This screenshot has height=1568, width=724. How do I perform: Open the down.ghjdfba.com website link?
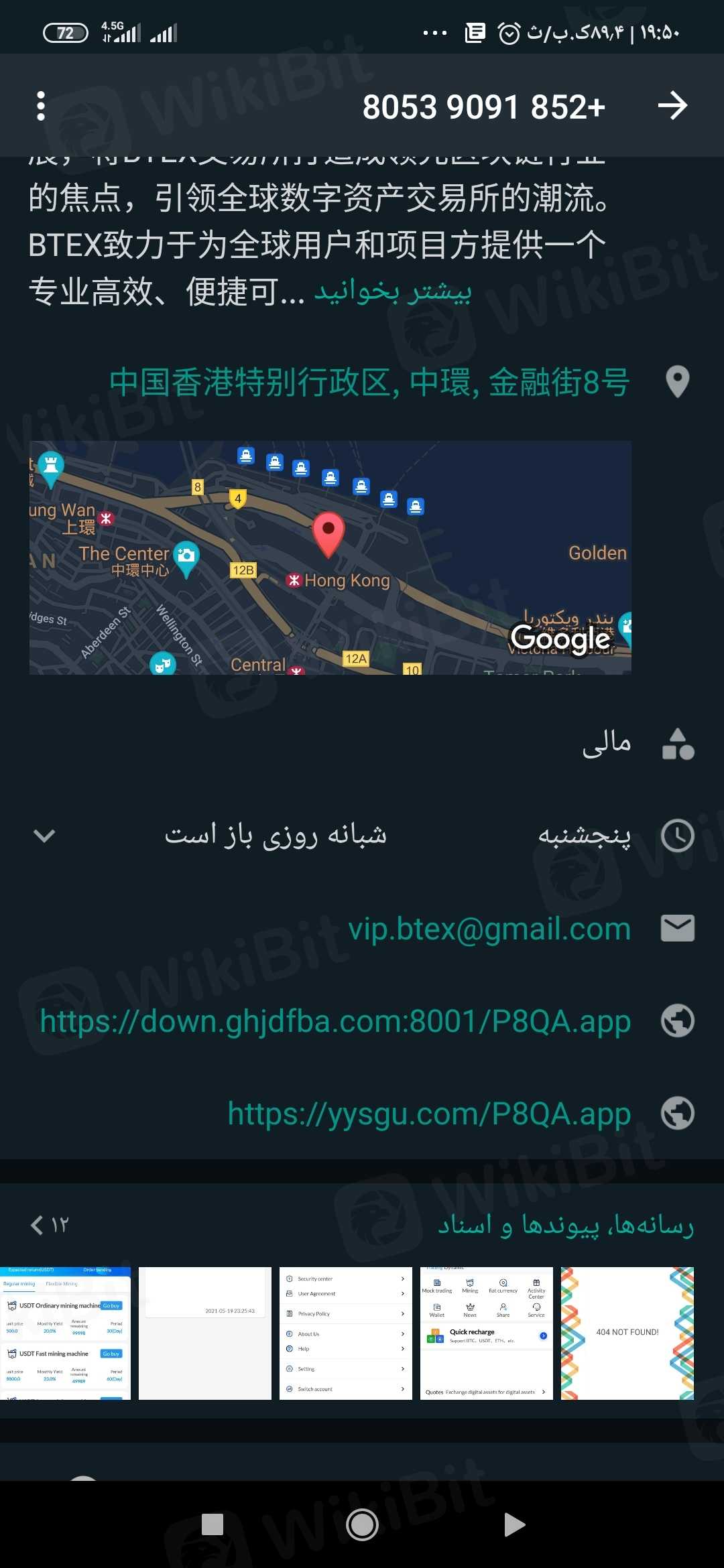coord(335,1021)
